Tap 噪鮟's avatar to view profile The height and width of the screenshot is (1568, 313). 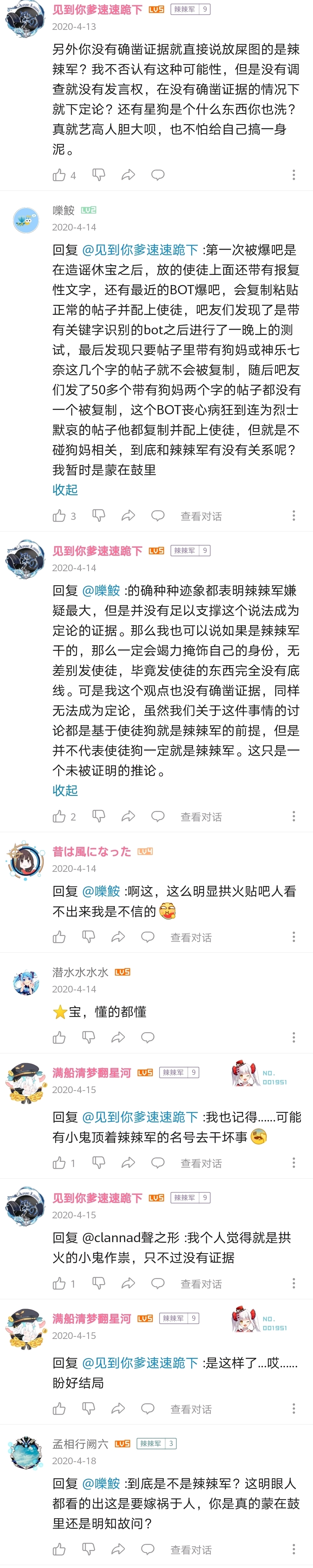(x=26, y=219)
